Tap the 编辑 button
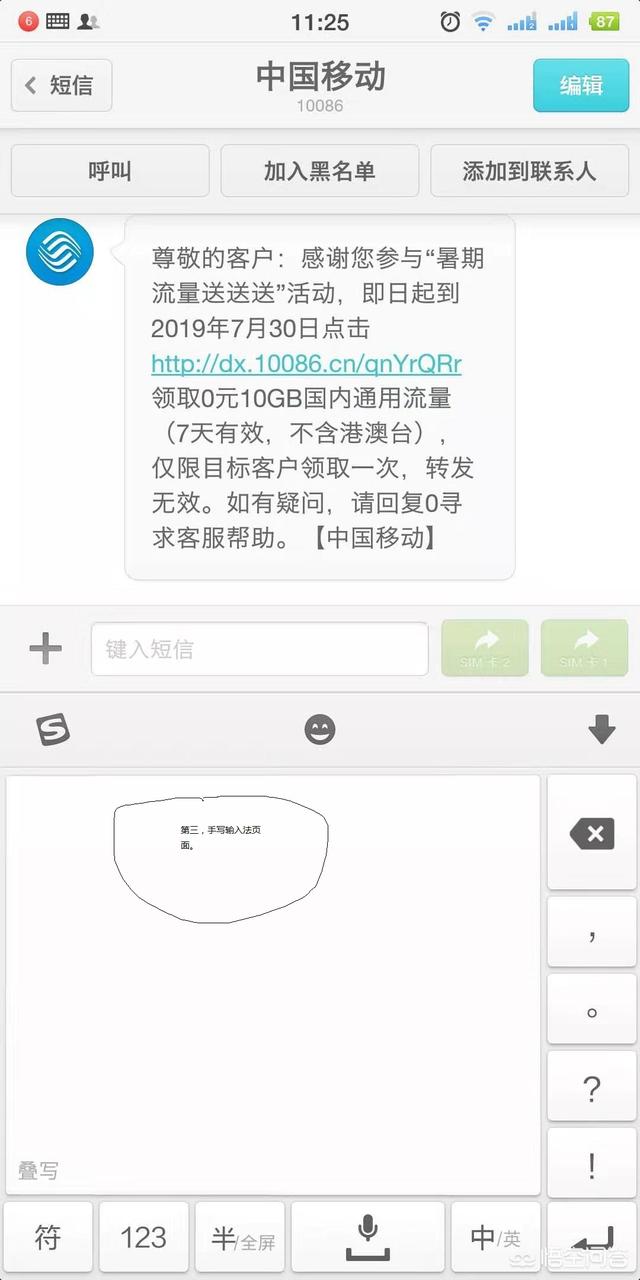The image size is (640, 1280). click(580, 85)
